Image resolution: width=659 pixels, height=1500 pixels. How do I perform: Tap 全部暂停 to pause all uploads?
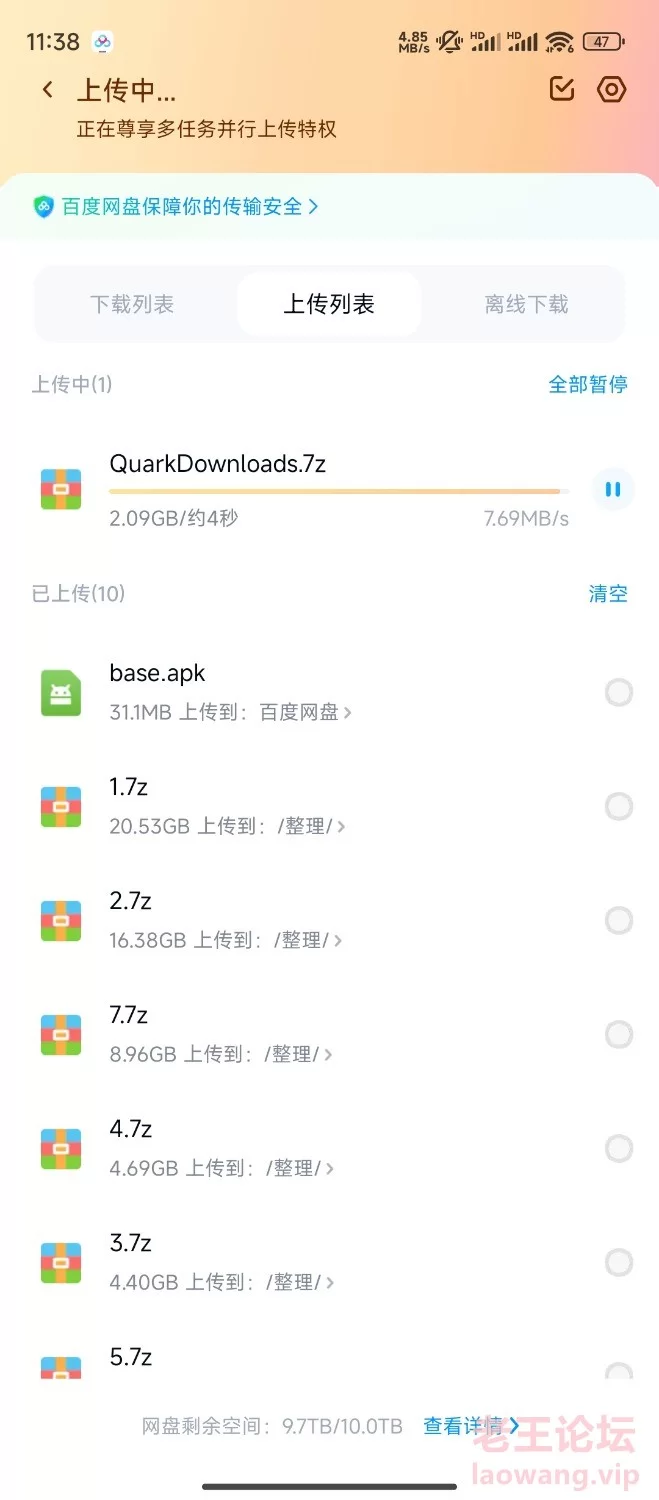(x=588, y=385)
